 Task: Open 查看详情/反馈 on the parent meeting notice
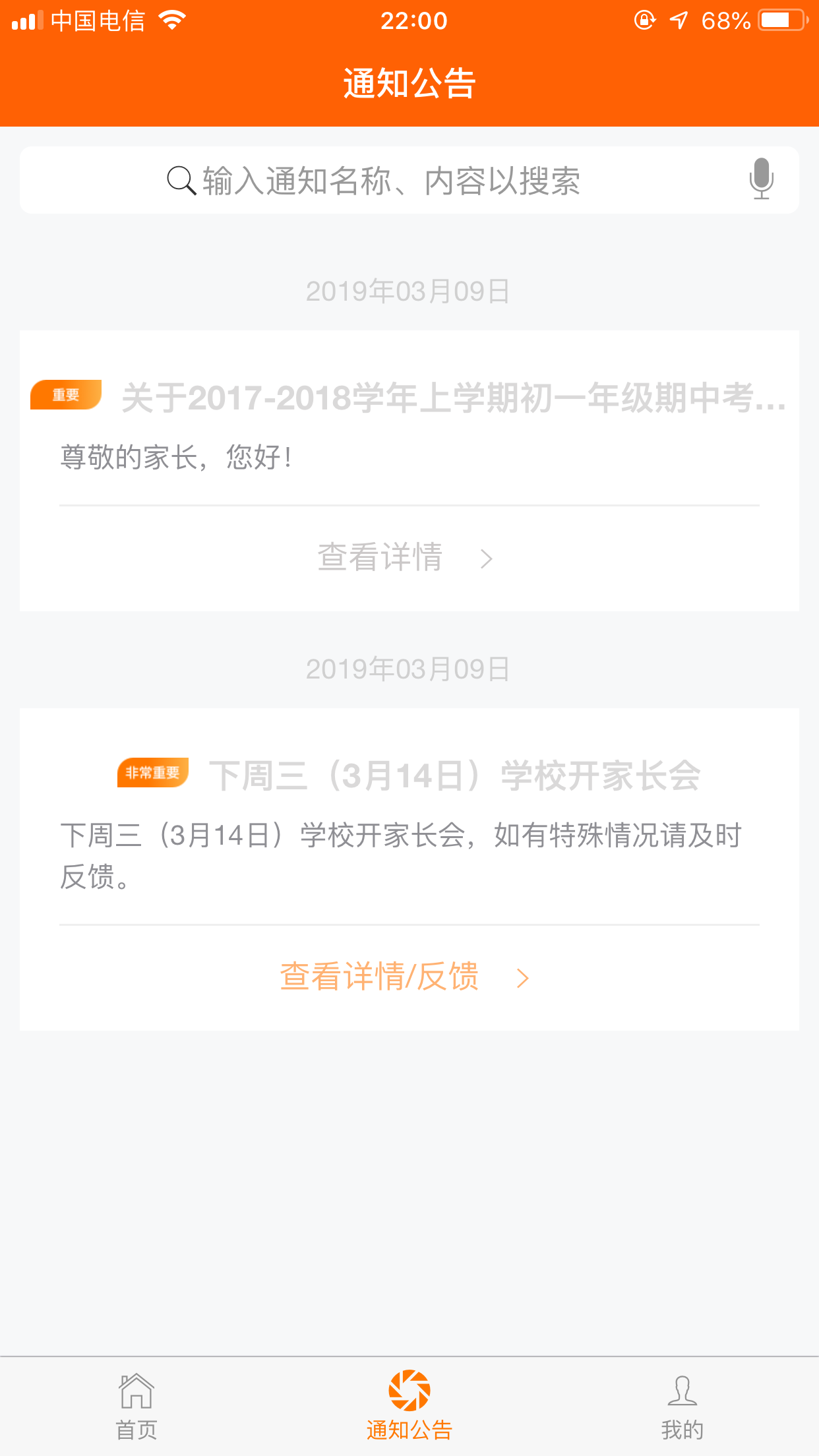[x=380, y=978]
